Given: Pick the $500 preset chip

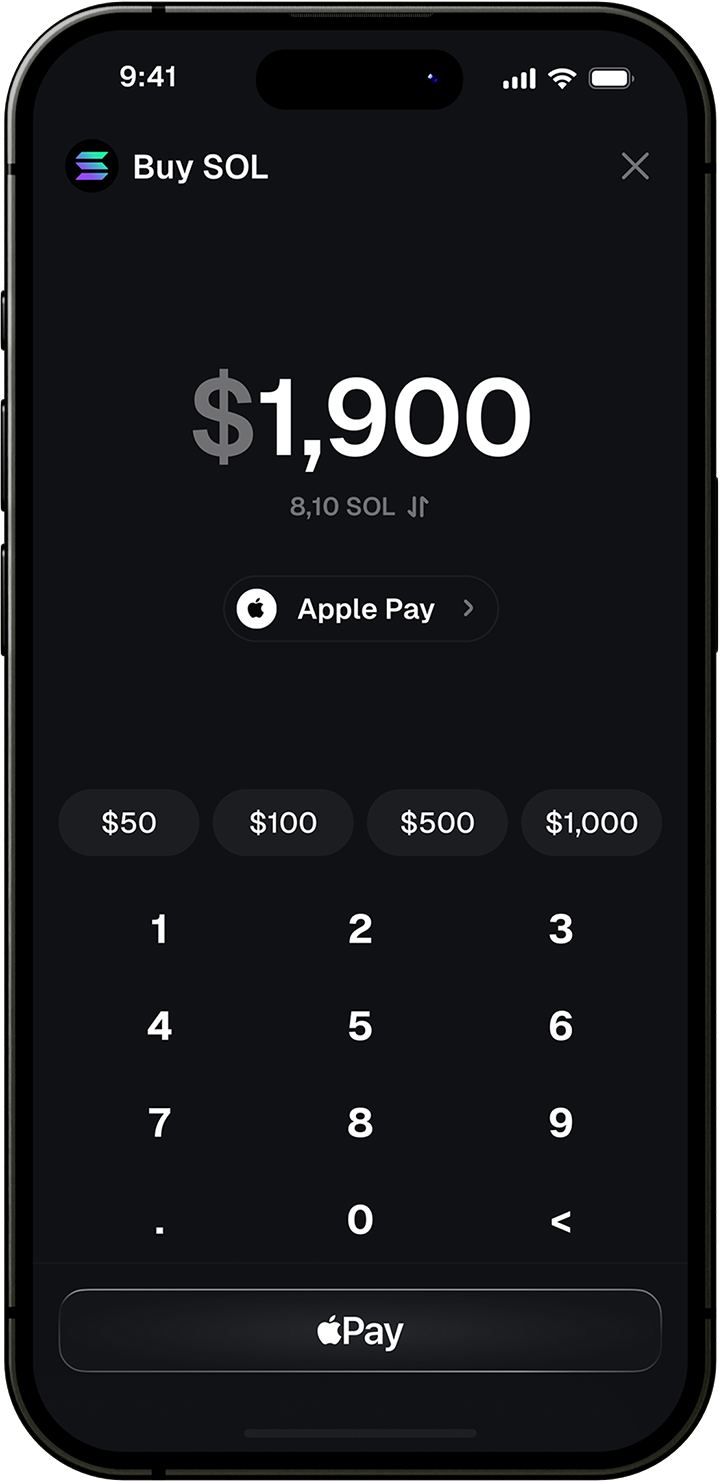Looking at the screenshot, I should tap(437, 822).
